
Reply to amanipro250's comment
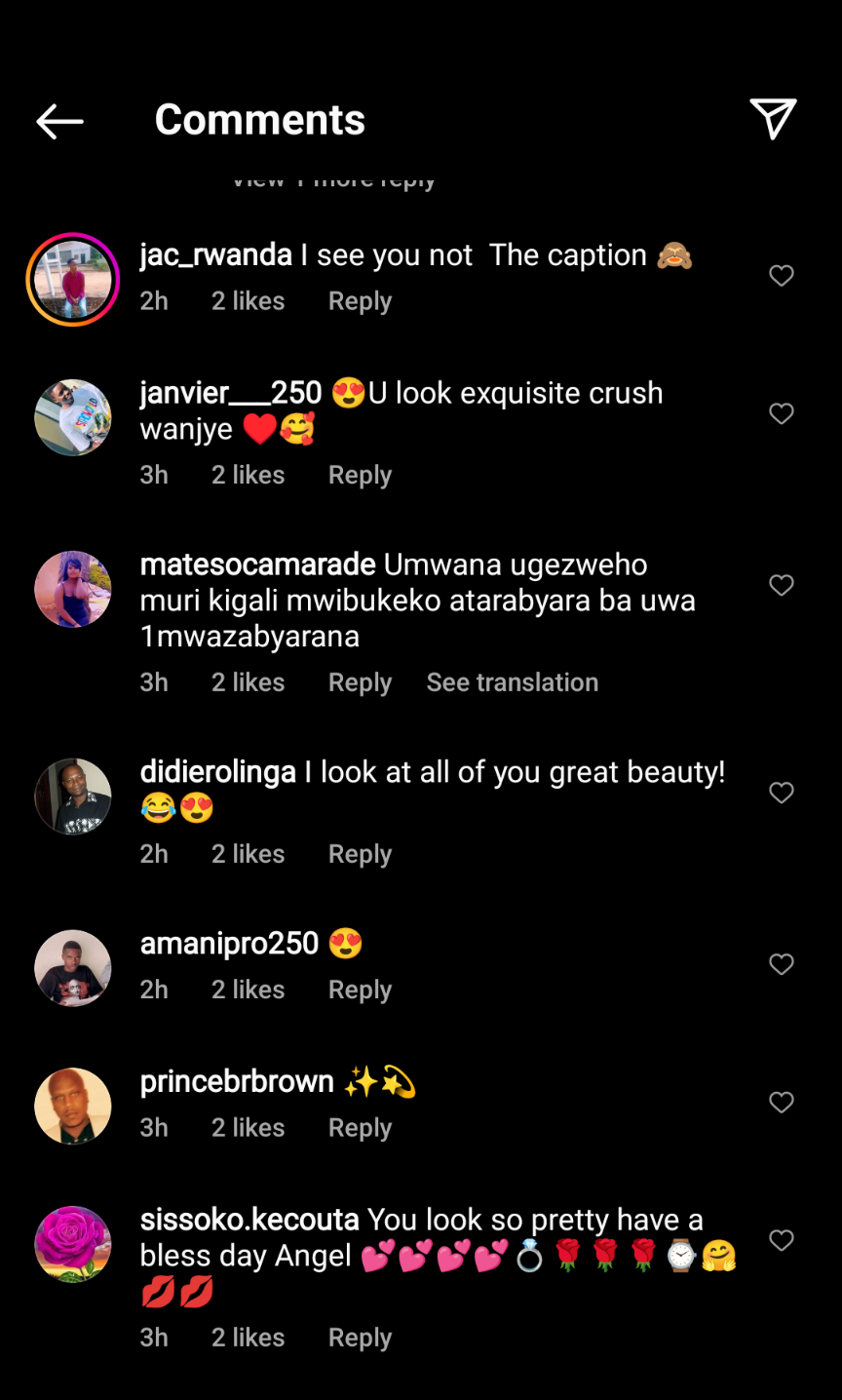click(360, 990)
